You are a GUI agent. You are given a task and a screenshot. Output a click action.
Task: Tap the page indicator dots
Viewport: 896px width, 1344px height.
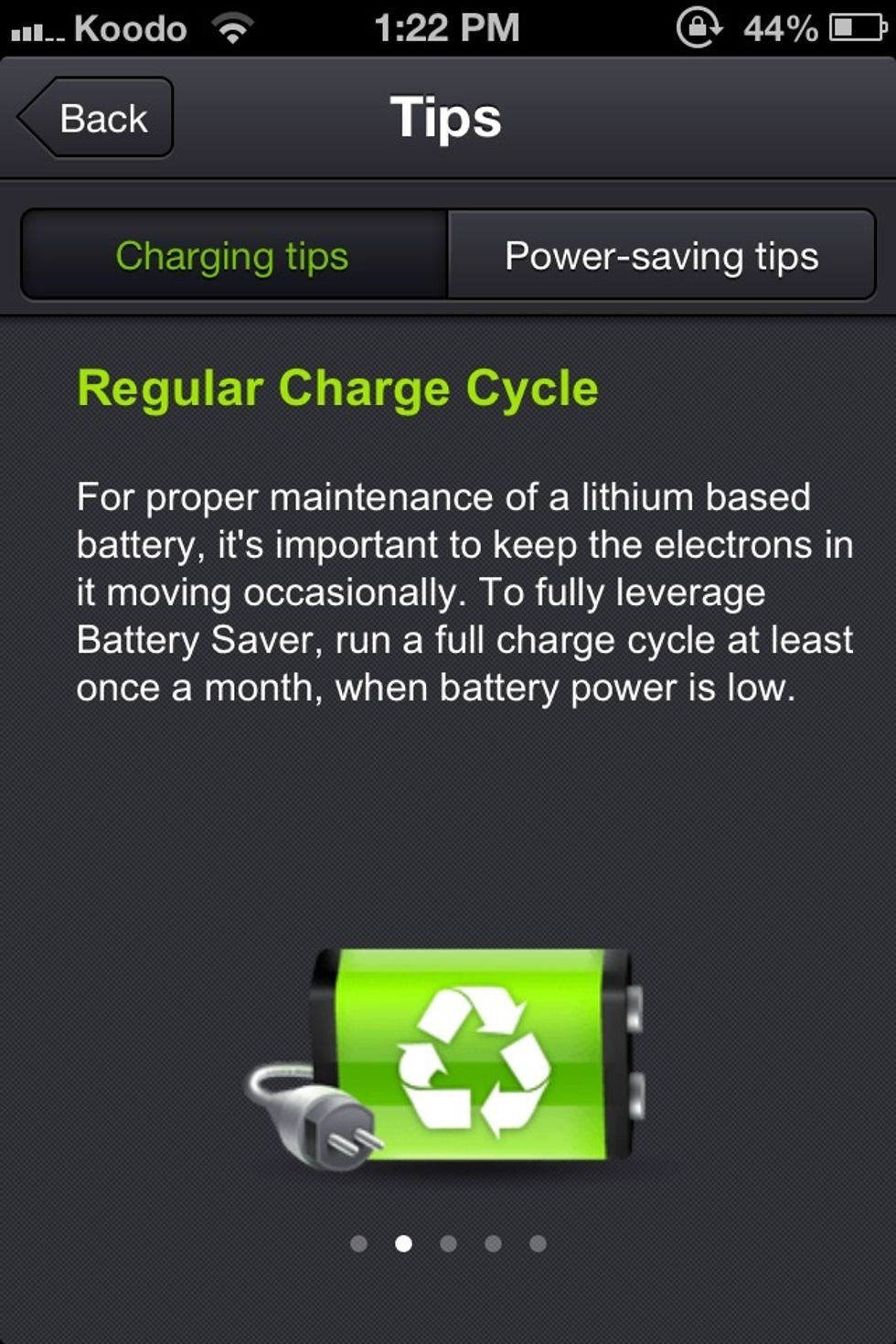[448, 1243]
